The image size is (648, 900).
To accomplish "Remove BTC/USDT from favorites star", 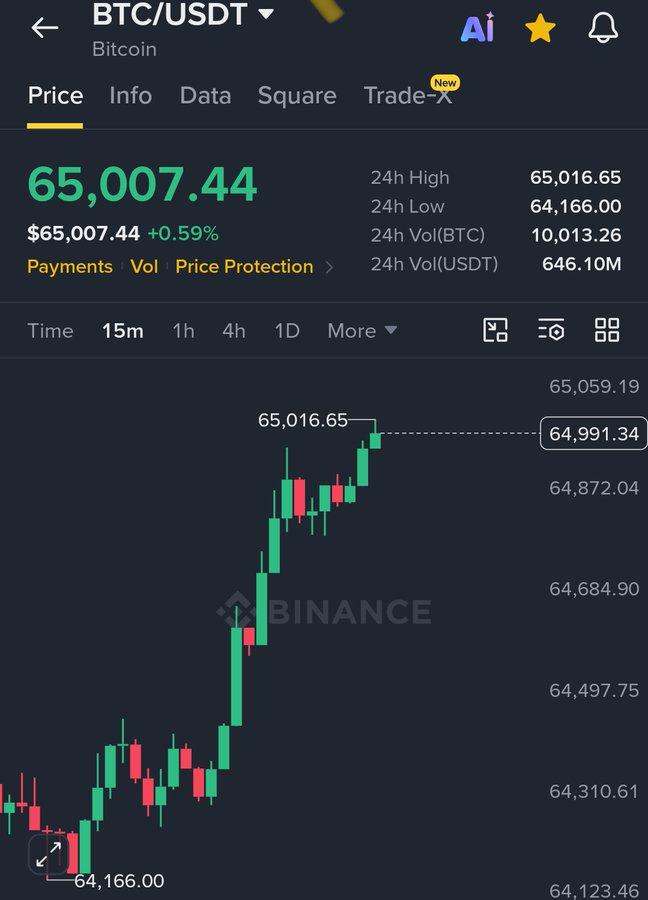I will click(540, 28).
